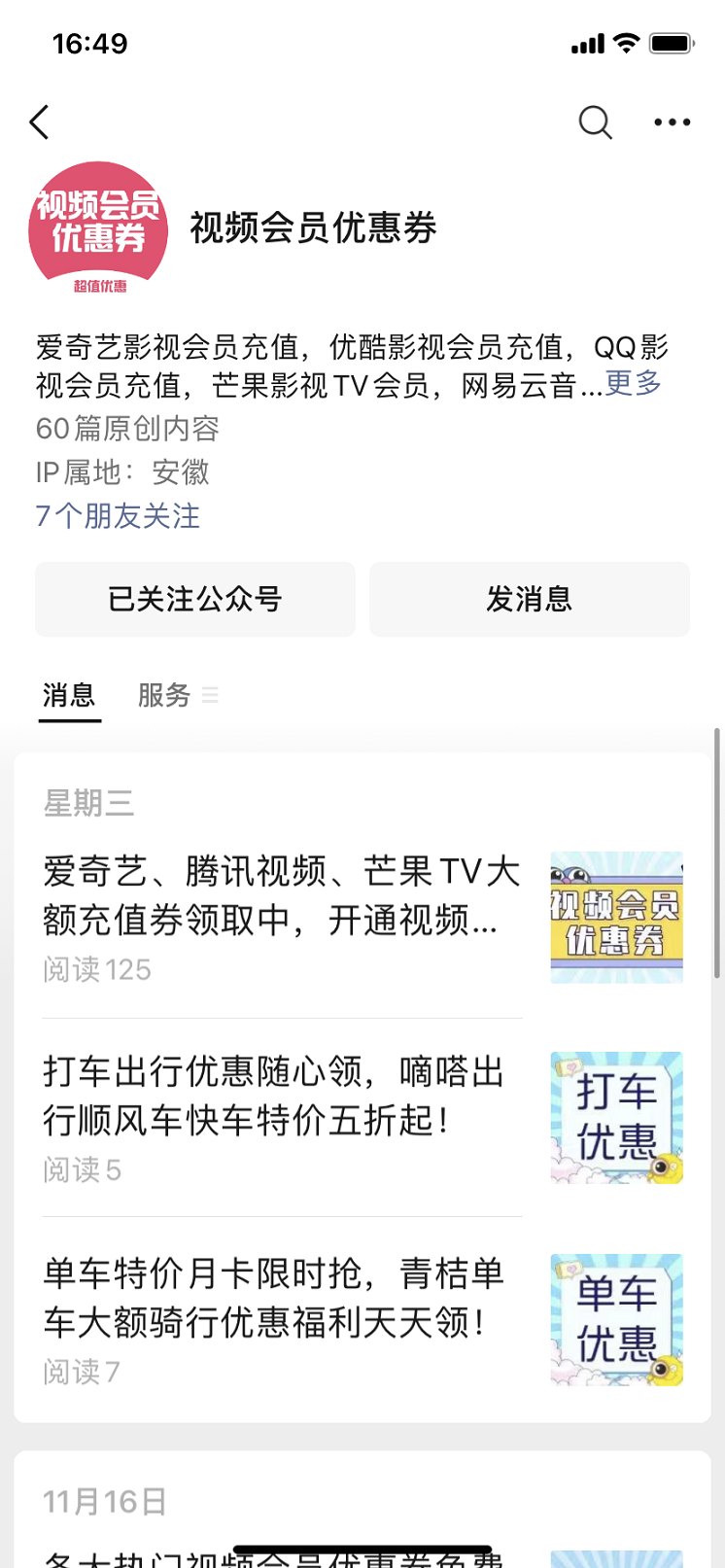Open the 视频会员优惠券 account avatar
The height and width of the screenshot is (1568, 725).
click(98, 227)
